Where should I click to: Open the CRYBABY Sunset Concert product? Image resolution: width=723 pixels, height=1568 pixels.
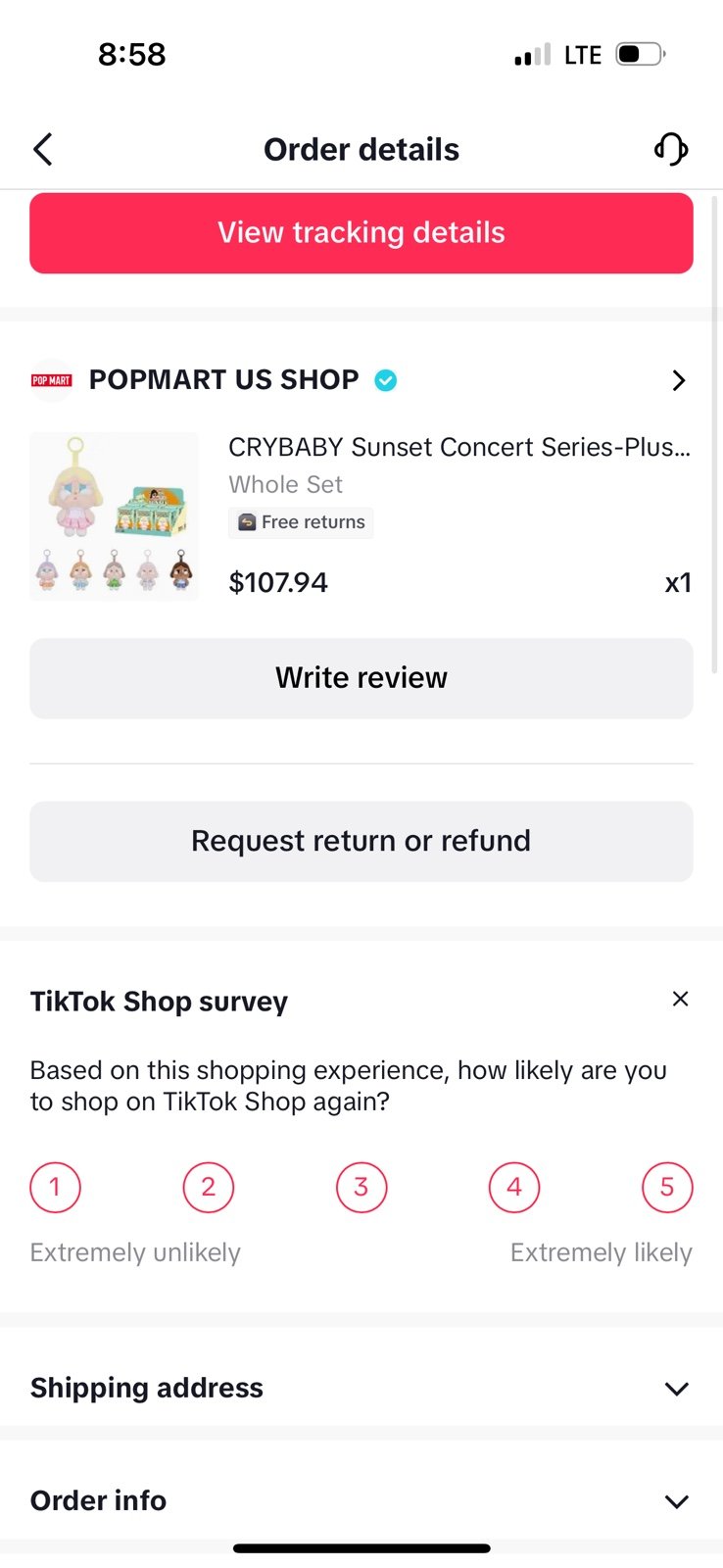[361, 515]
